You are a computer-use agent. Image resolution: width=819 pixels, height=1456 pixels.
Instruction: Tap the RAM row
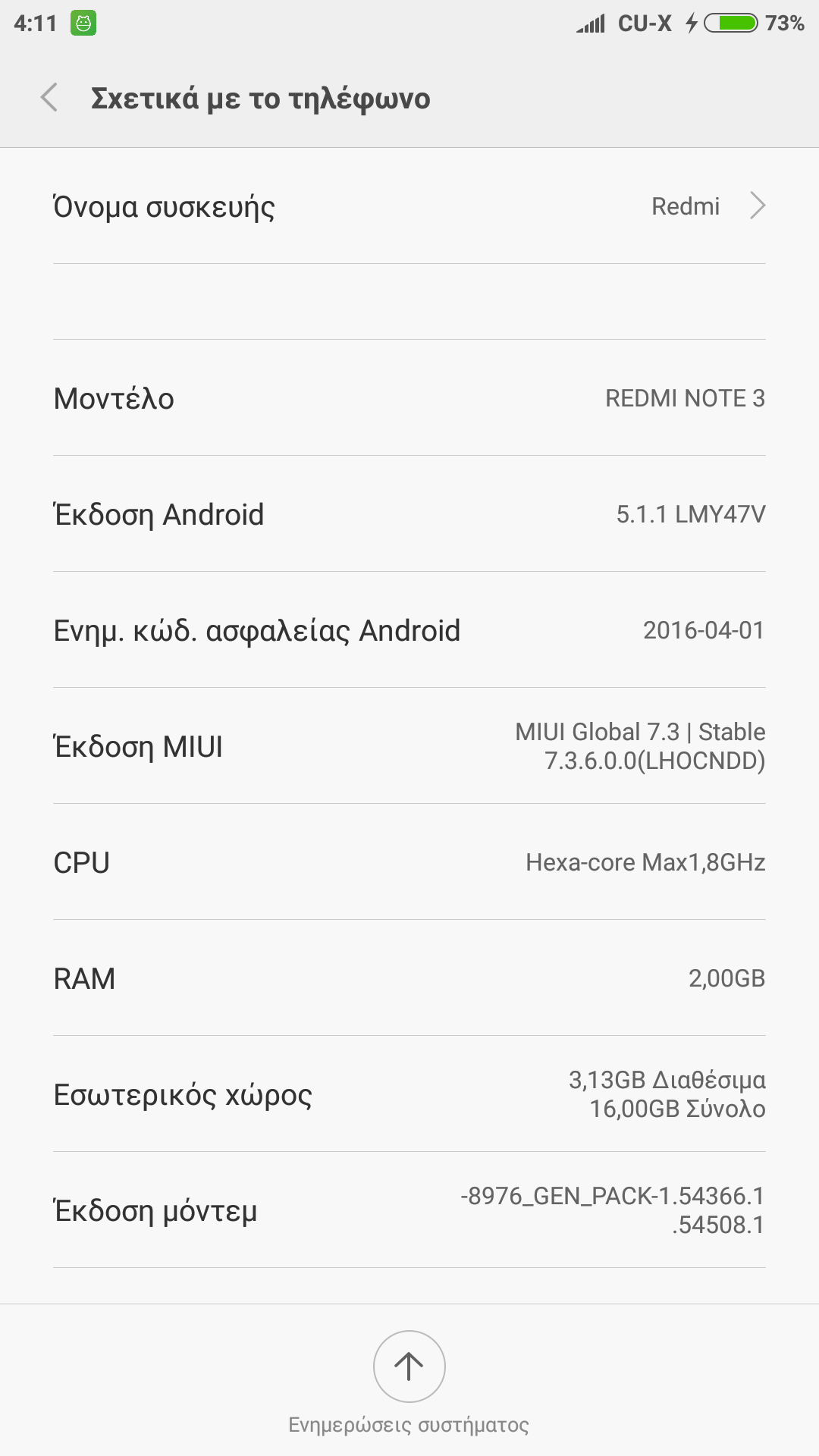click(x=409, y=978)
